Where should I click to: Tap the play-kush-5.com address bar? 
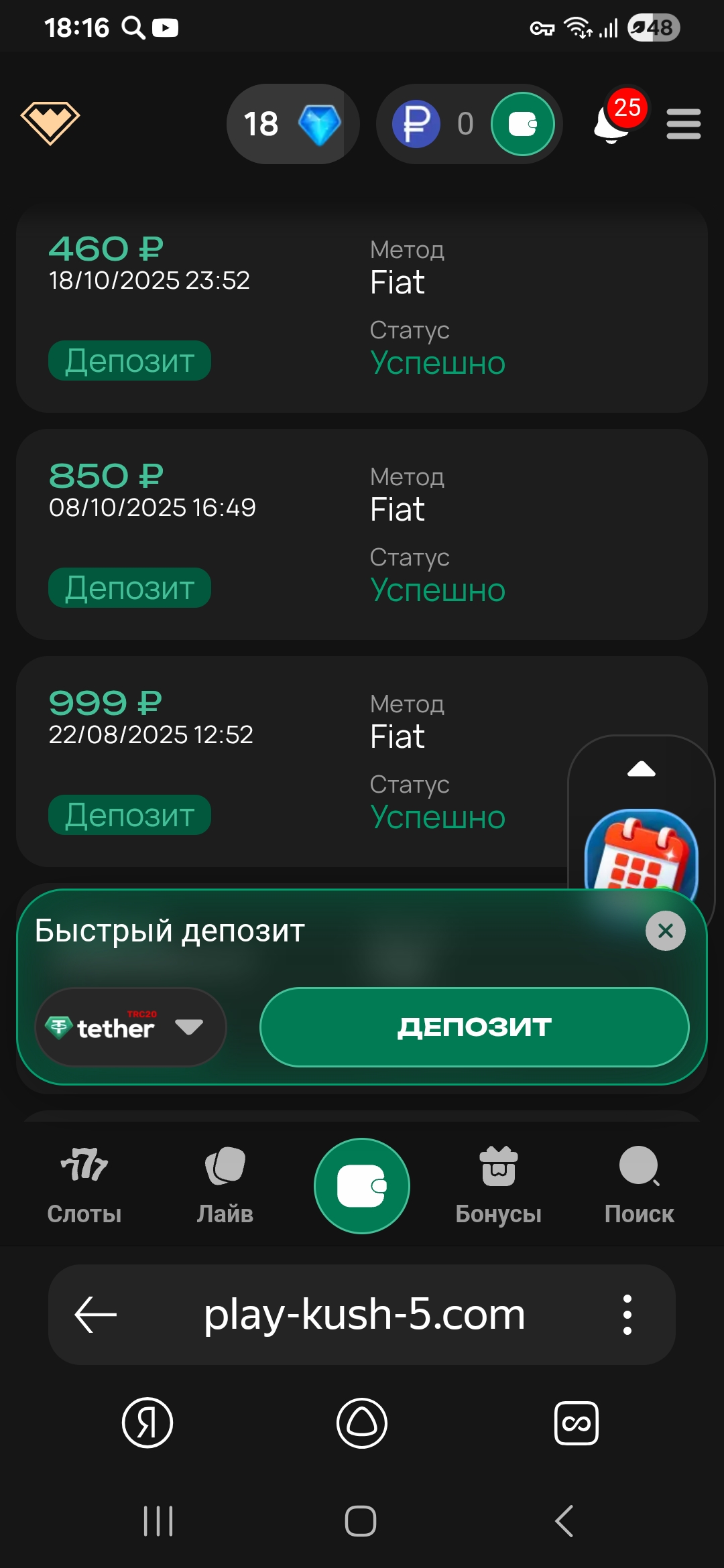[364, 1314]
